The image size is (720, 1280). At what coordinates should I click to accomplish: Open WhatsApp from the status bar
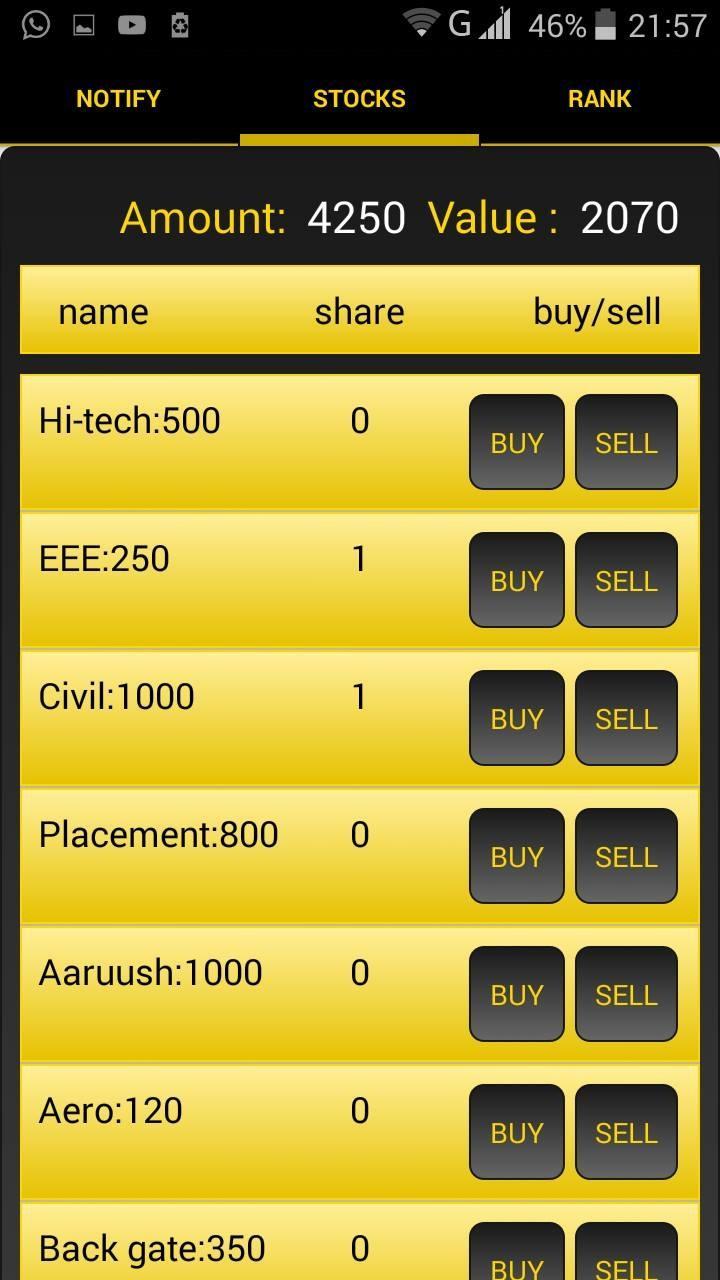[36, 25]
